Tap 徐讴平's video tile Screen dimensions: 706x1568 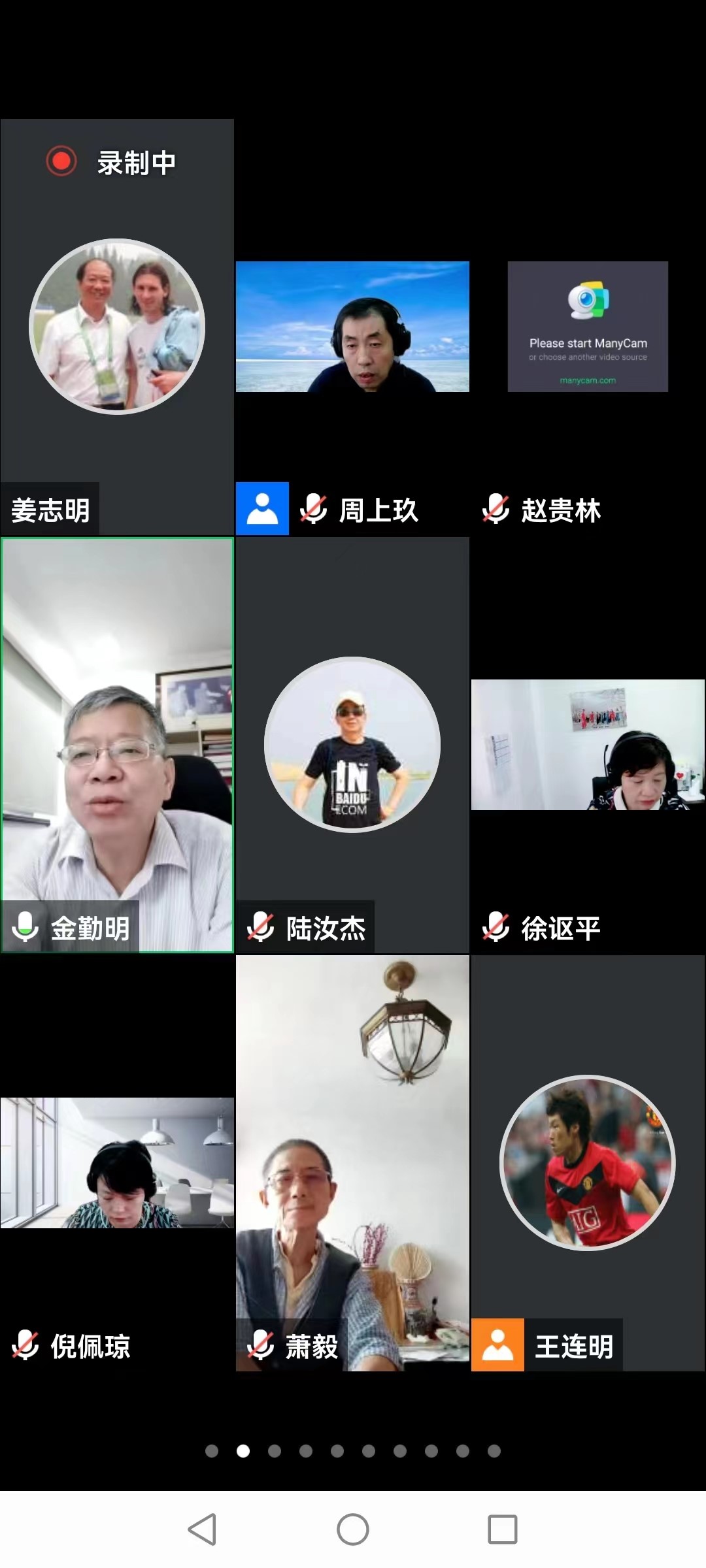[588, 745]
